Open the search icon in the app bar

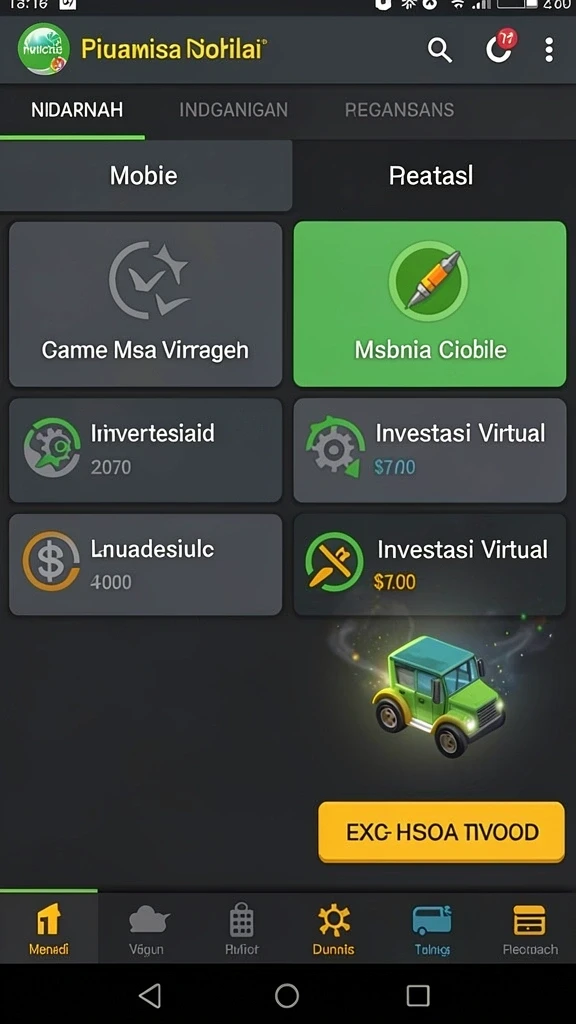click(440, 50)
